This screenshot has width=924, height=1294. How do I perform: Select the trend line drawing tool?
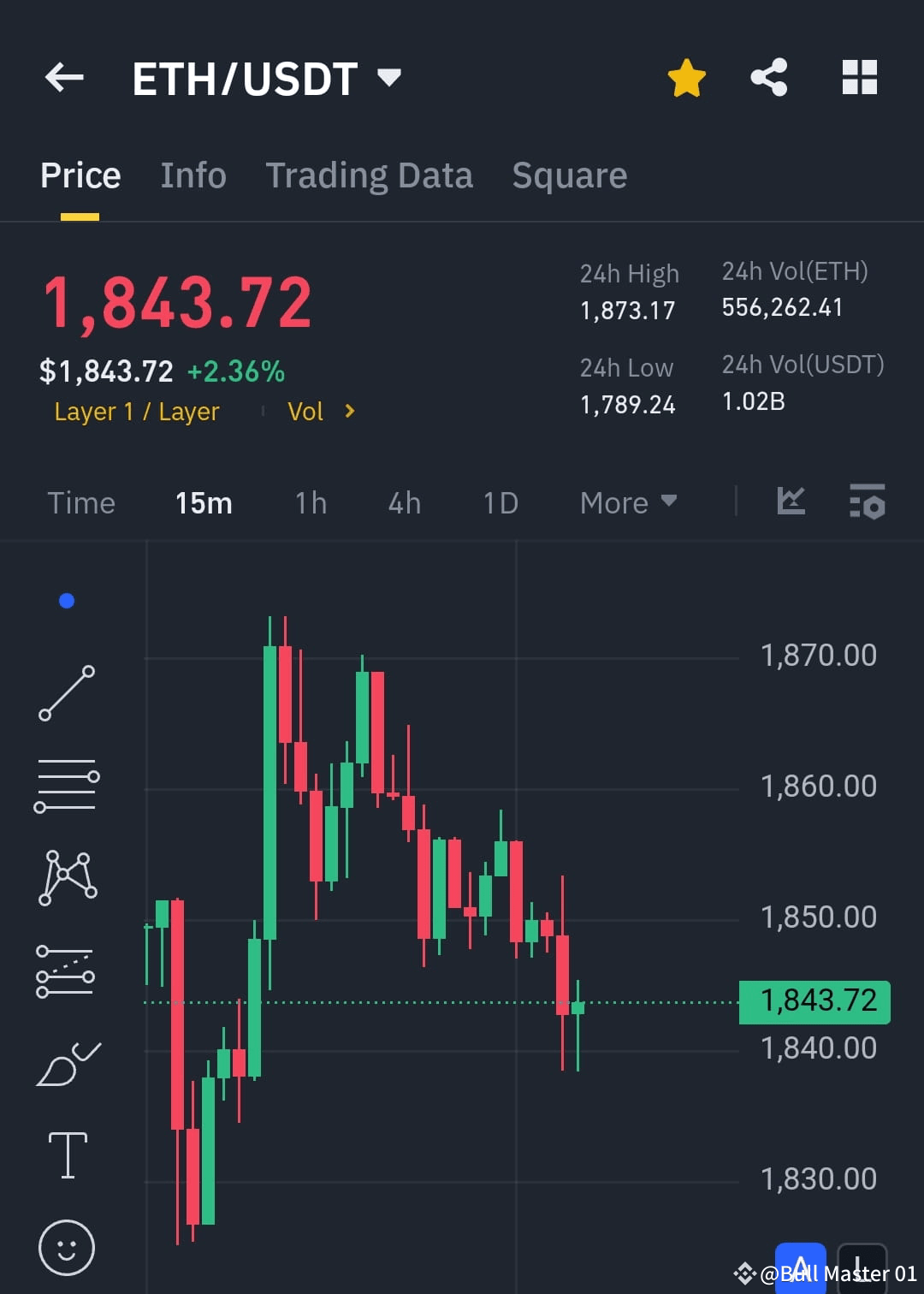coord(67,692)
